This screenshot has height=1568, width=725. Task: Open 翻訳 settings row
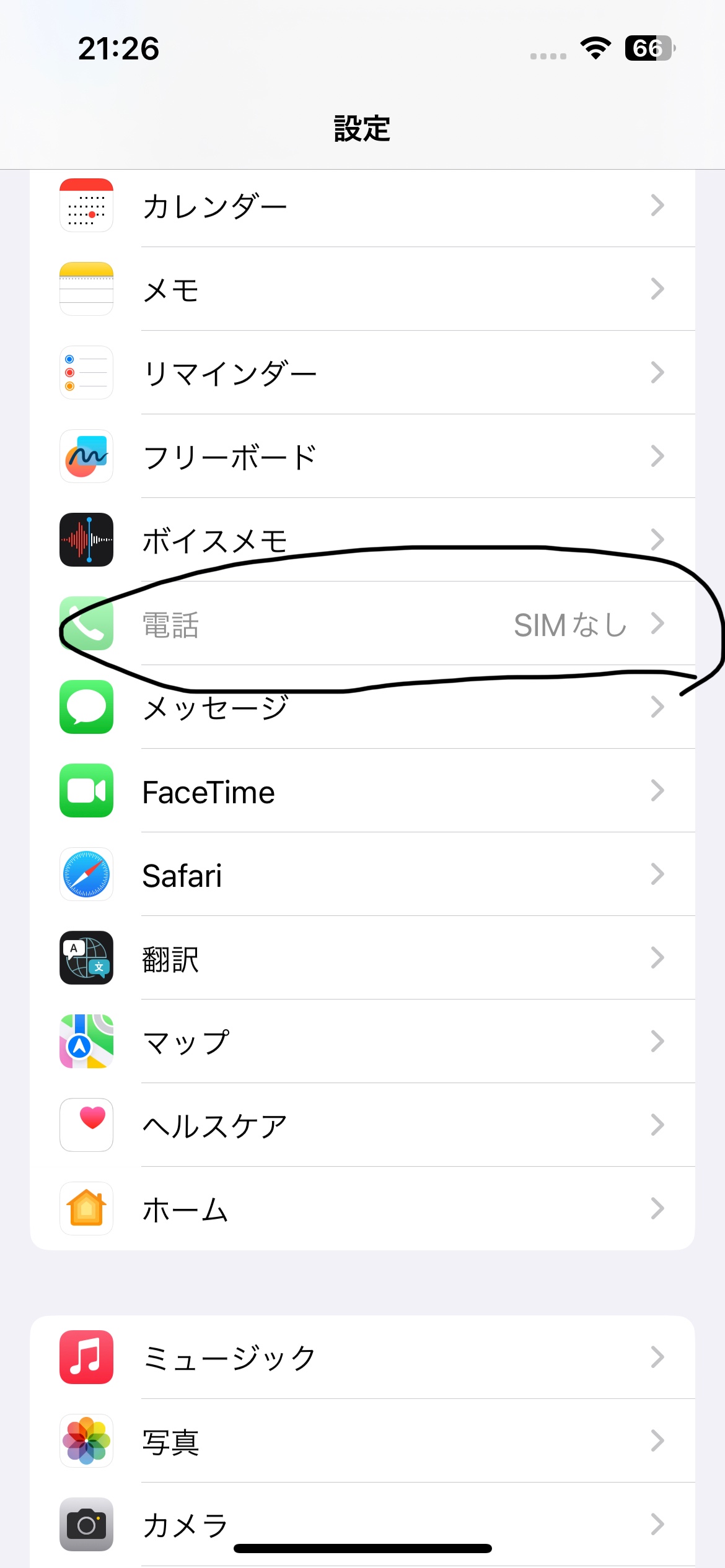point(362,958)
